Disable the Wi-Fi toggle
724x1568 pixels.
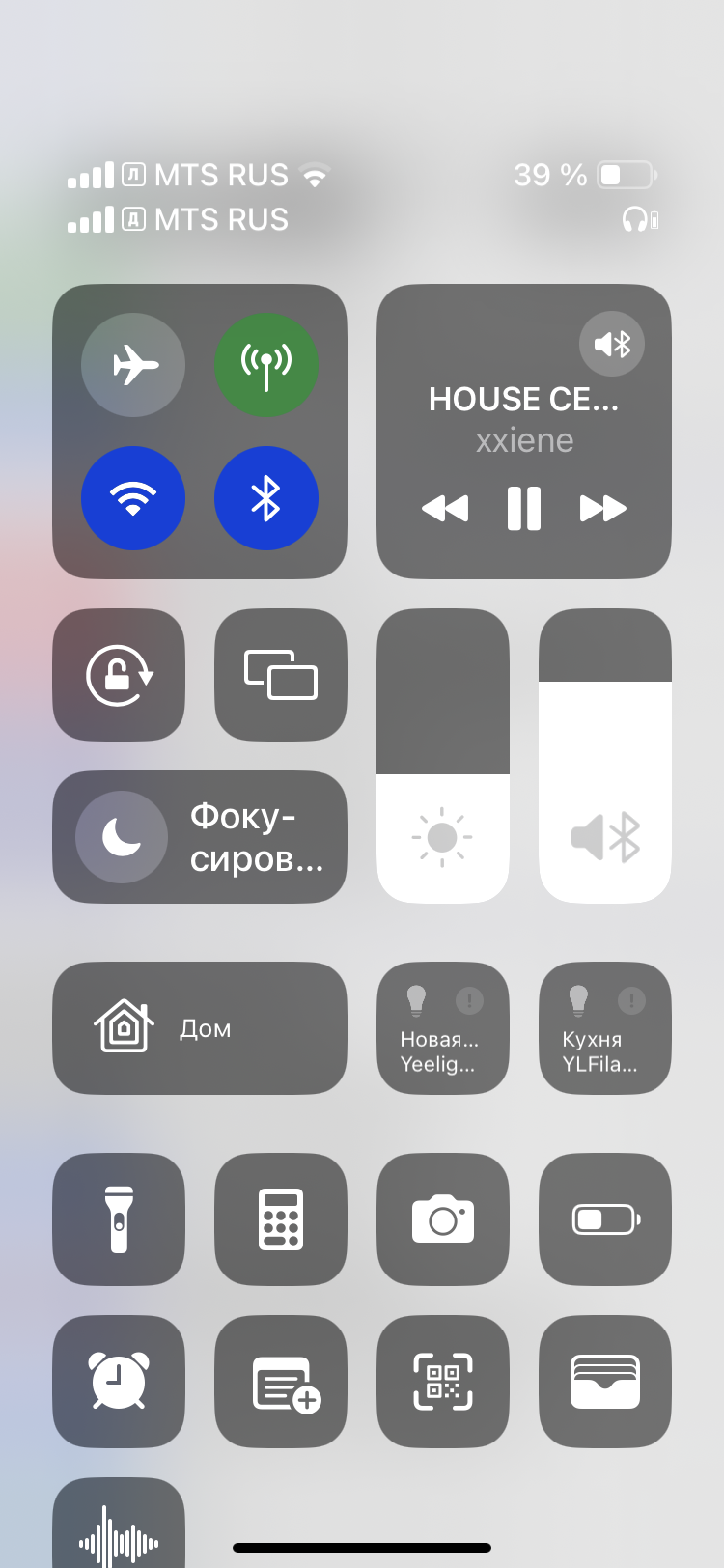pyautogui.click(x=133, y=498)
